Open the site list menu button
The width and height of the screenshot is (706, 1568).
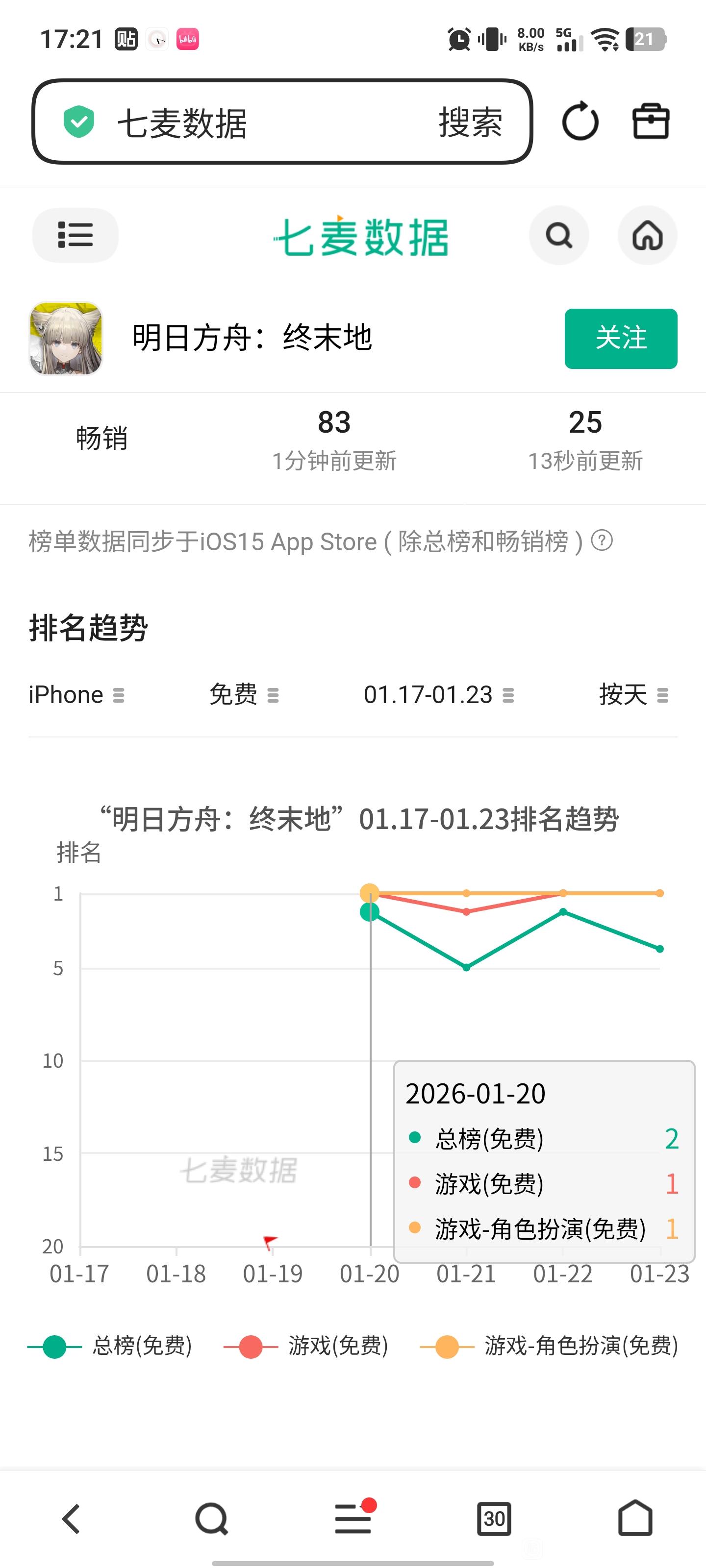75,236
